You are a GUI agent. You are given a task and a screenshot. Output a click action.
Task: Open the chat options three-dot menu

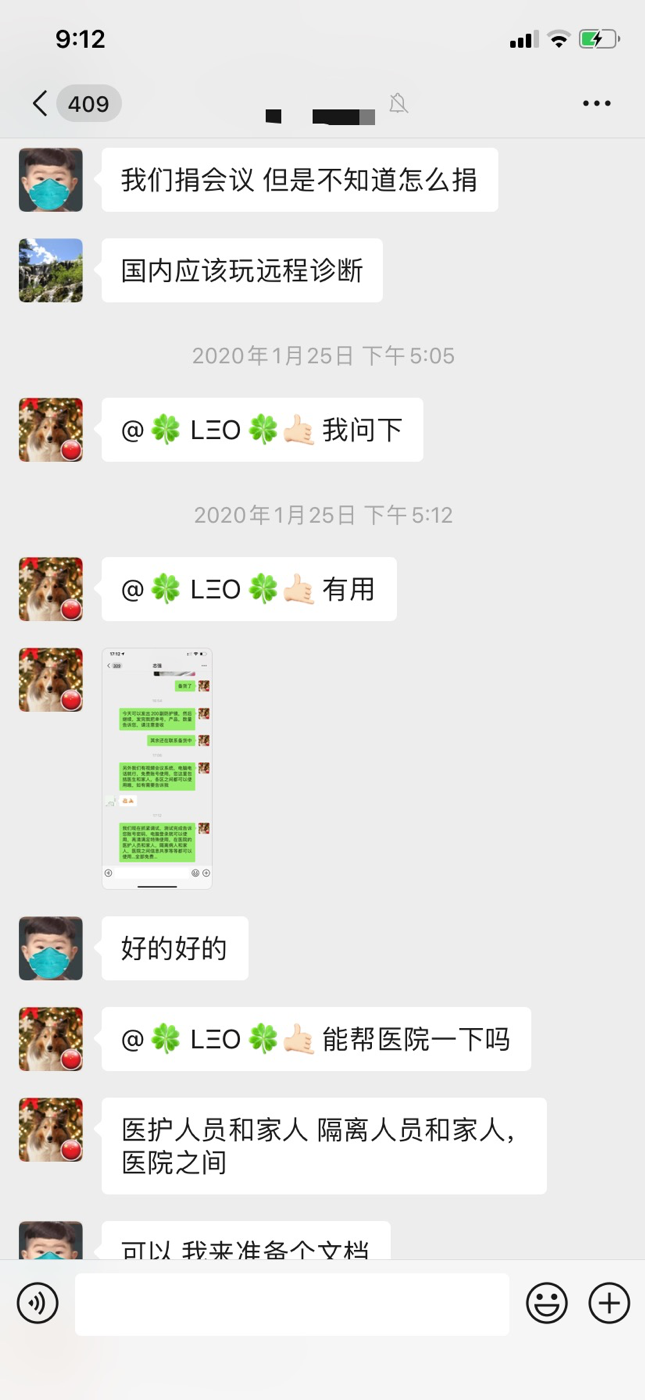[596, 103]
